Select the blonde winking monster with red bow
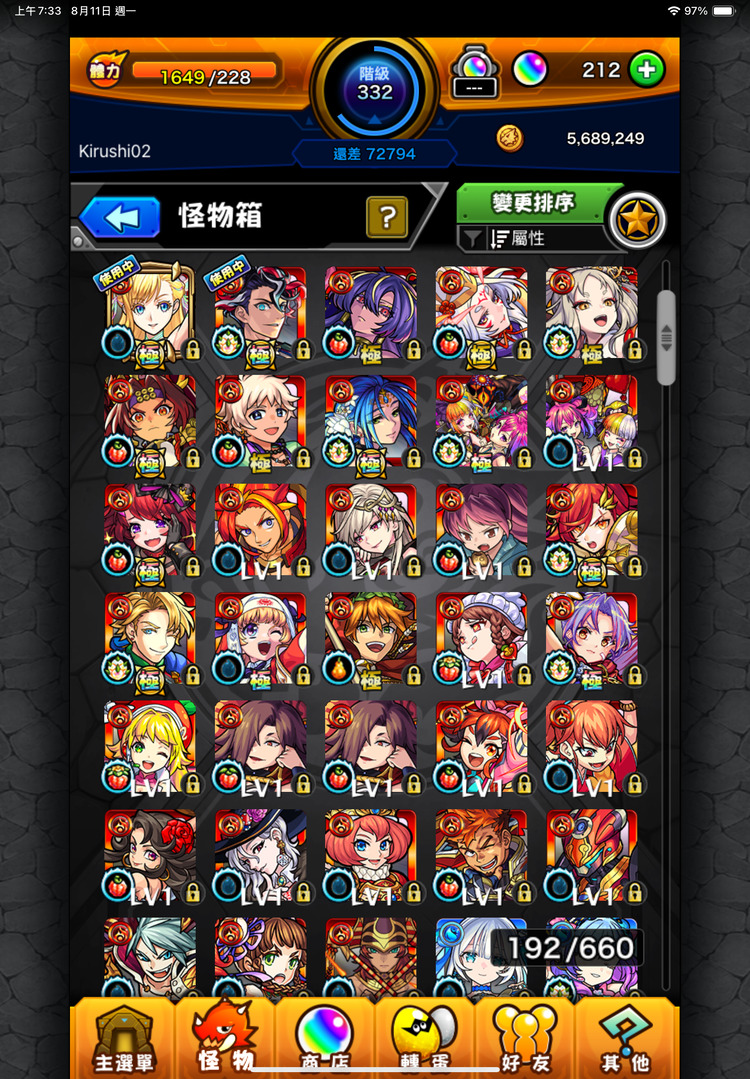This screenshot has width=750, height=1079. 150,747
